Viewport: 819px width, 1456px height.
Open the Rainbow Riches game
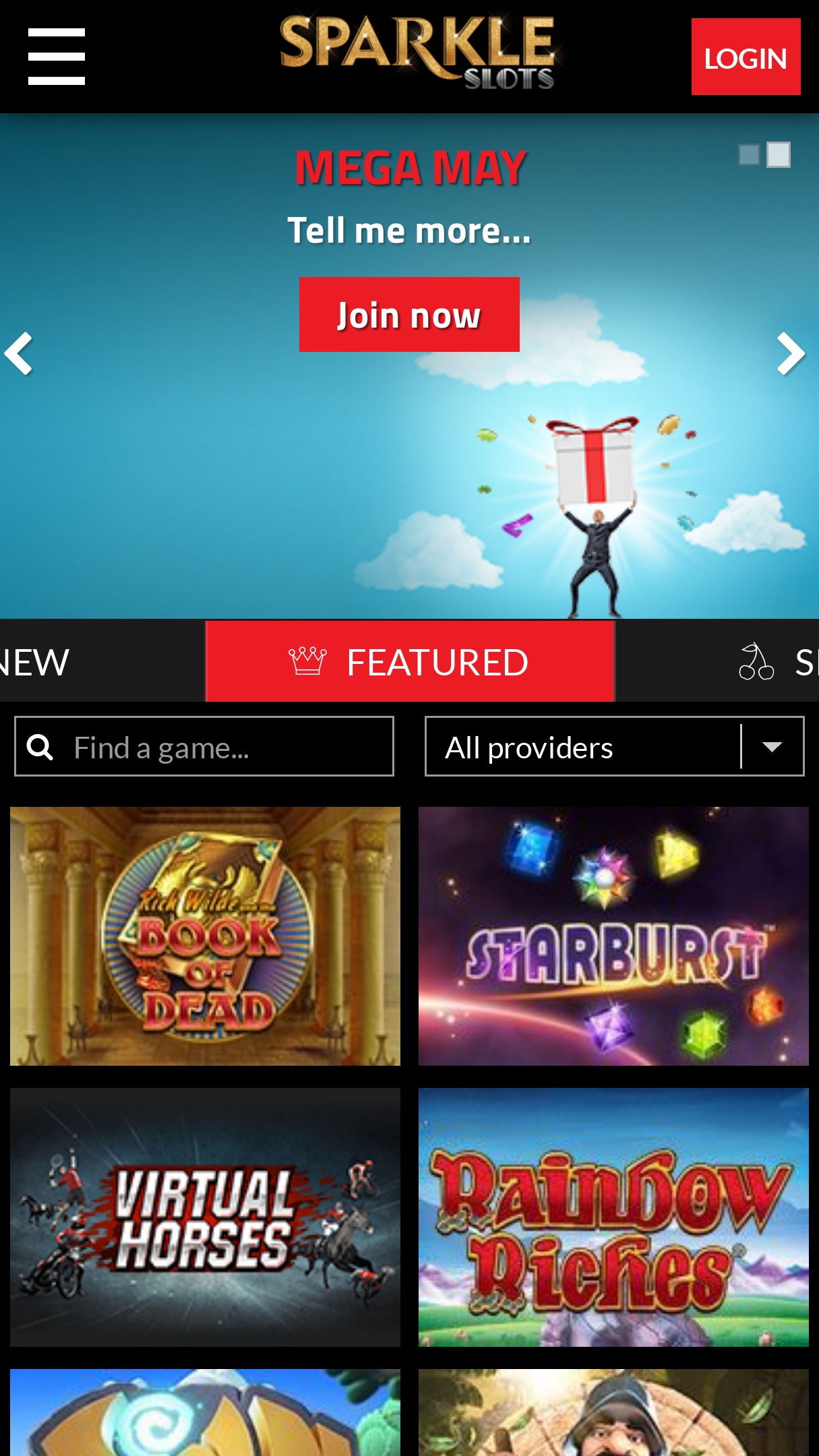(x=613, y=1217)
